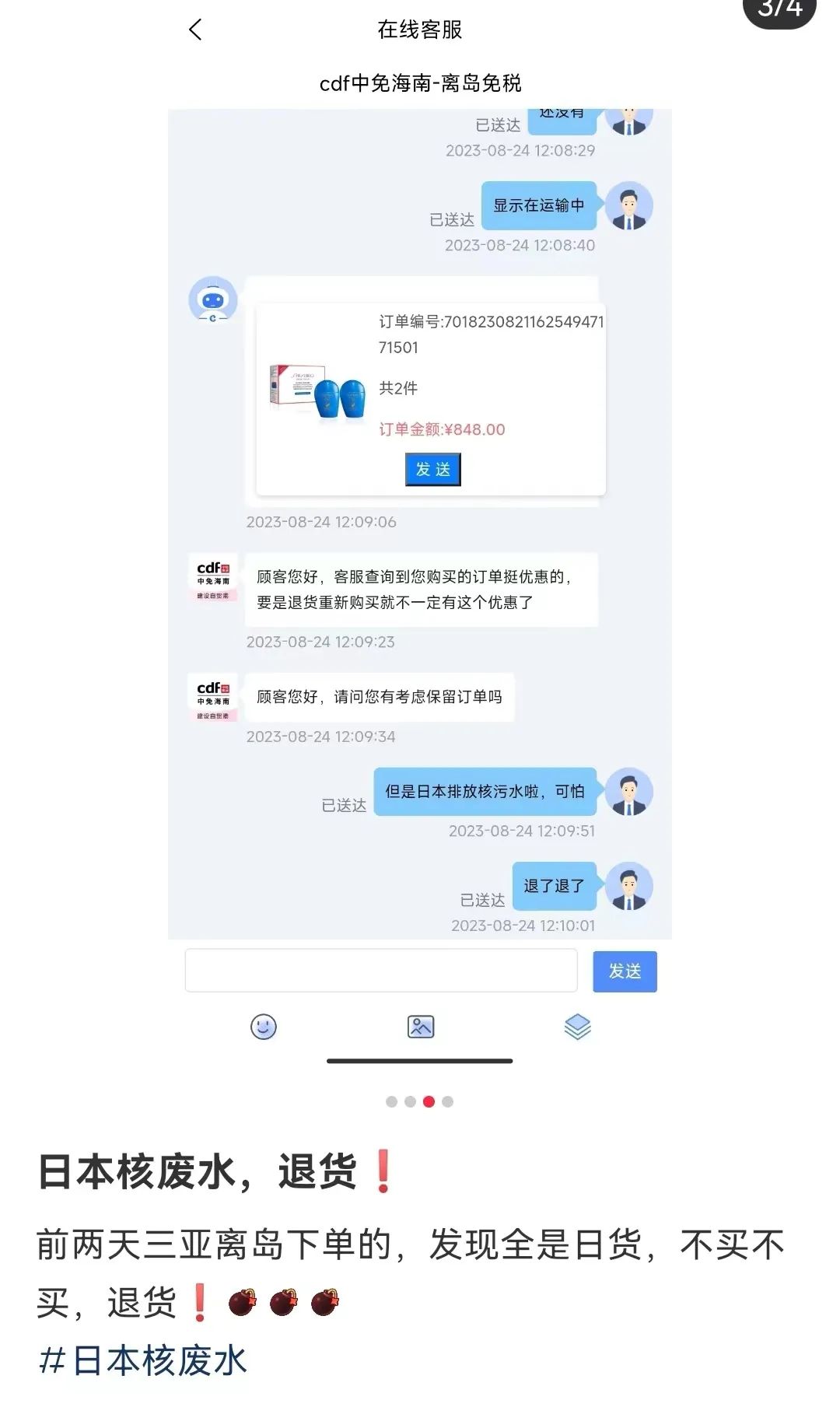Tap the back arrow to leave chat
The image size is (840, 1414).
click(194, 30)
